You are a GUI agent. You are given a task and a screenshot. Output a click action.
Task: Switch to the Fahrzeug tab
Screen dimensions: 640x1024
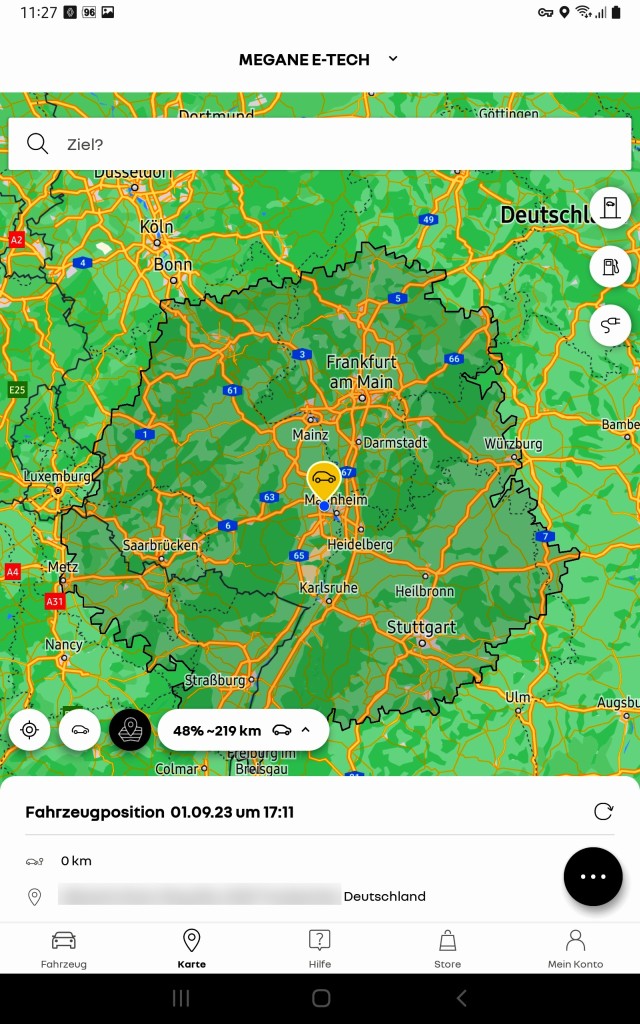64,948
